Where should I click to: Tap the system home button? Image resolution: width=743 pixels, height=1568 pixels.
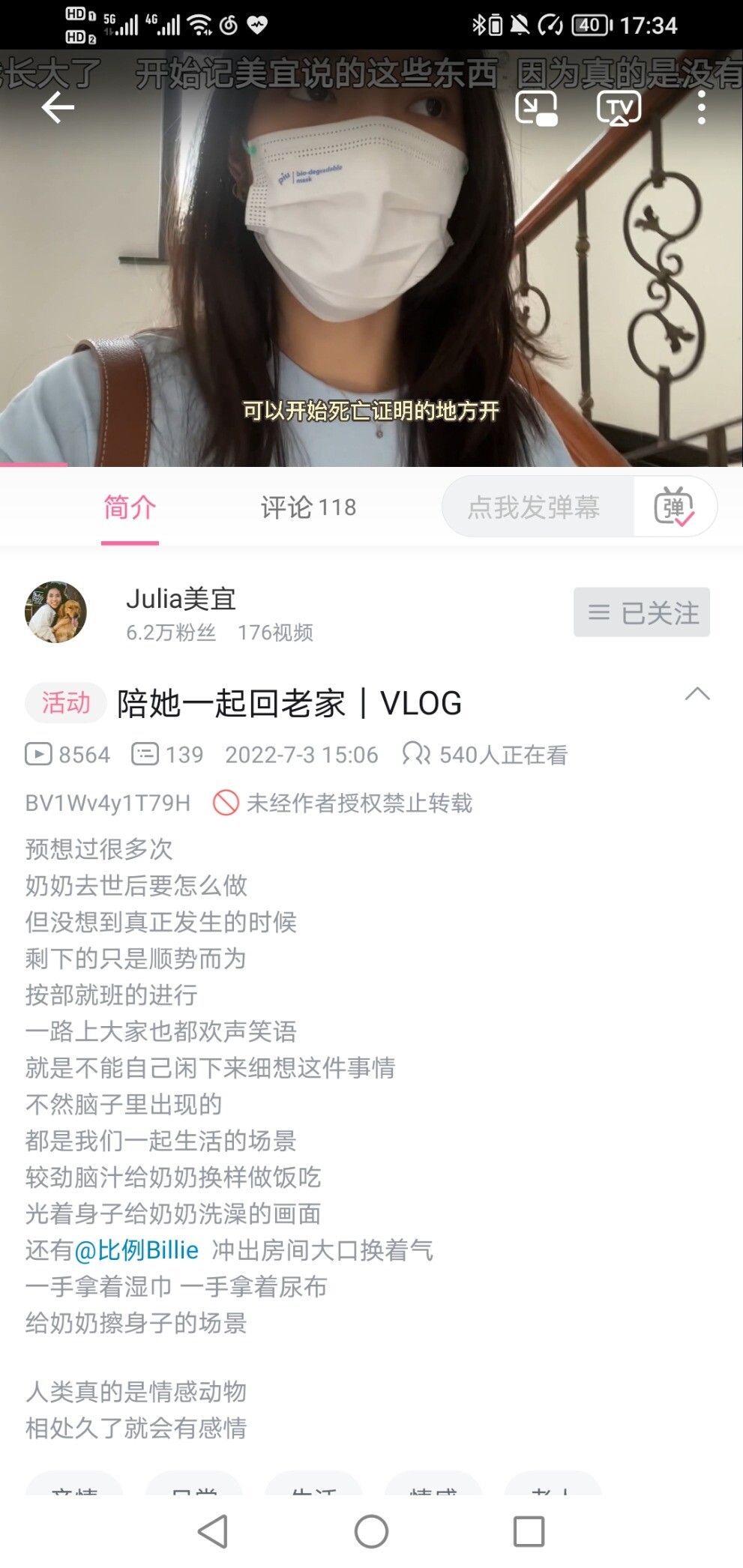pos(371,1531)
